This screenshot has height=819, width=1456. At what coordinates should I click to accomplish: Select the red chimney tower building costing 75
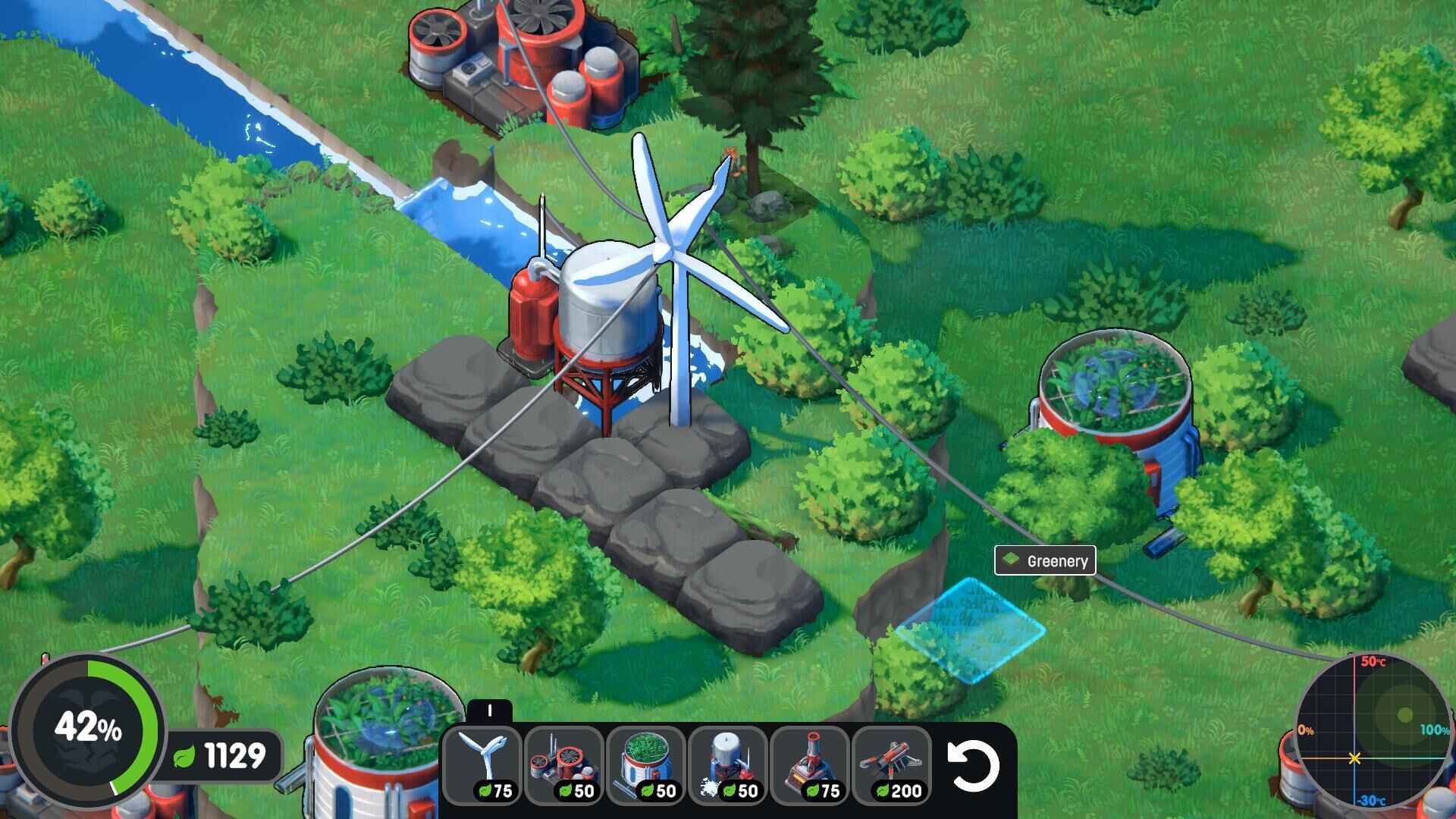pyautogui.click(x=810, y=764)
